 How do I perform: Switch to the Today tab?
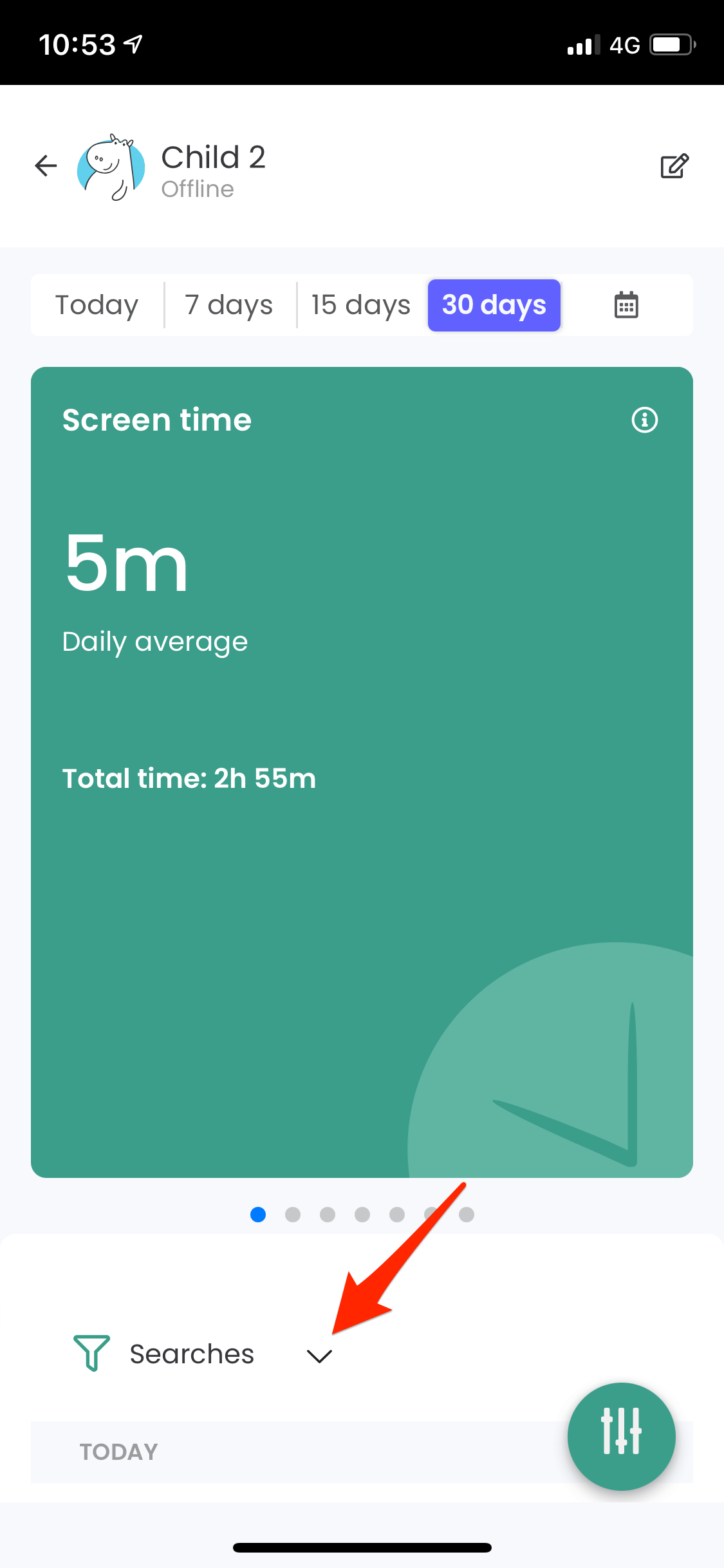coord(97,305)
